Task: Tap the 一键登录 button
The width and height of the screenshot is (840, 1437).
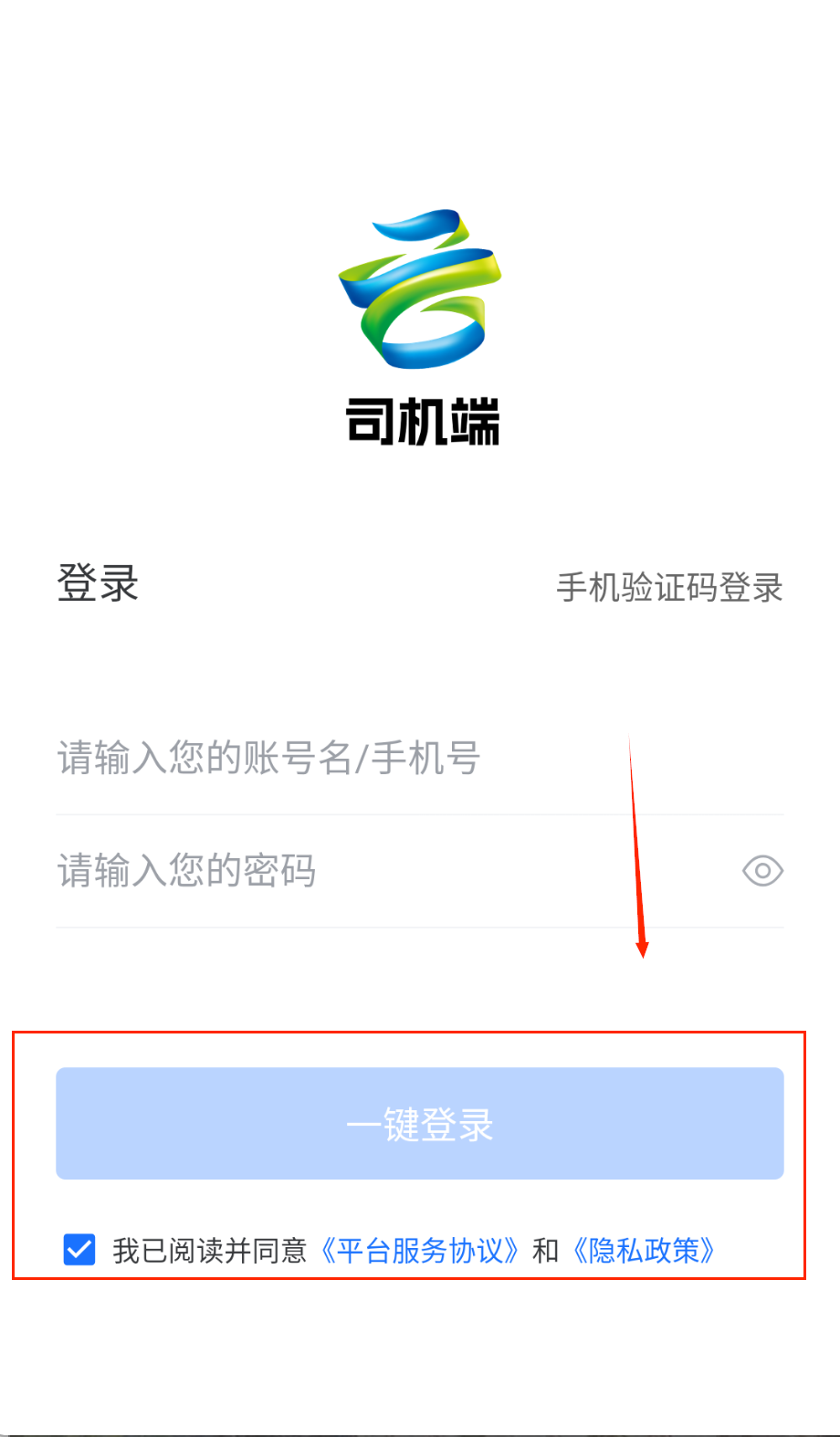Action: coord(420,1123)
